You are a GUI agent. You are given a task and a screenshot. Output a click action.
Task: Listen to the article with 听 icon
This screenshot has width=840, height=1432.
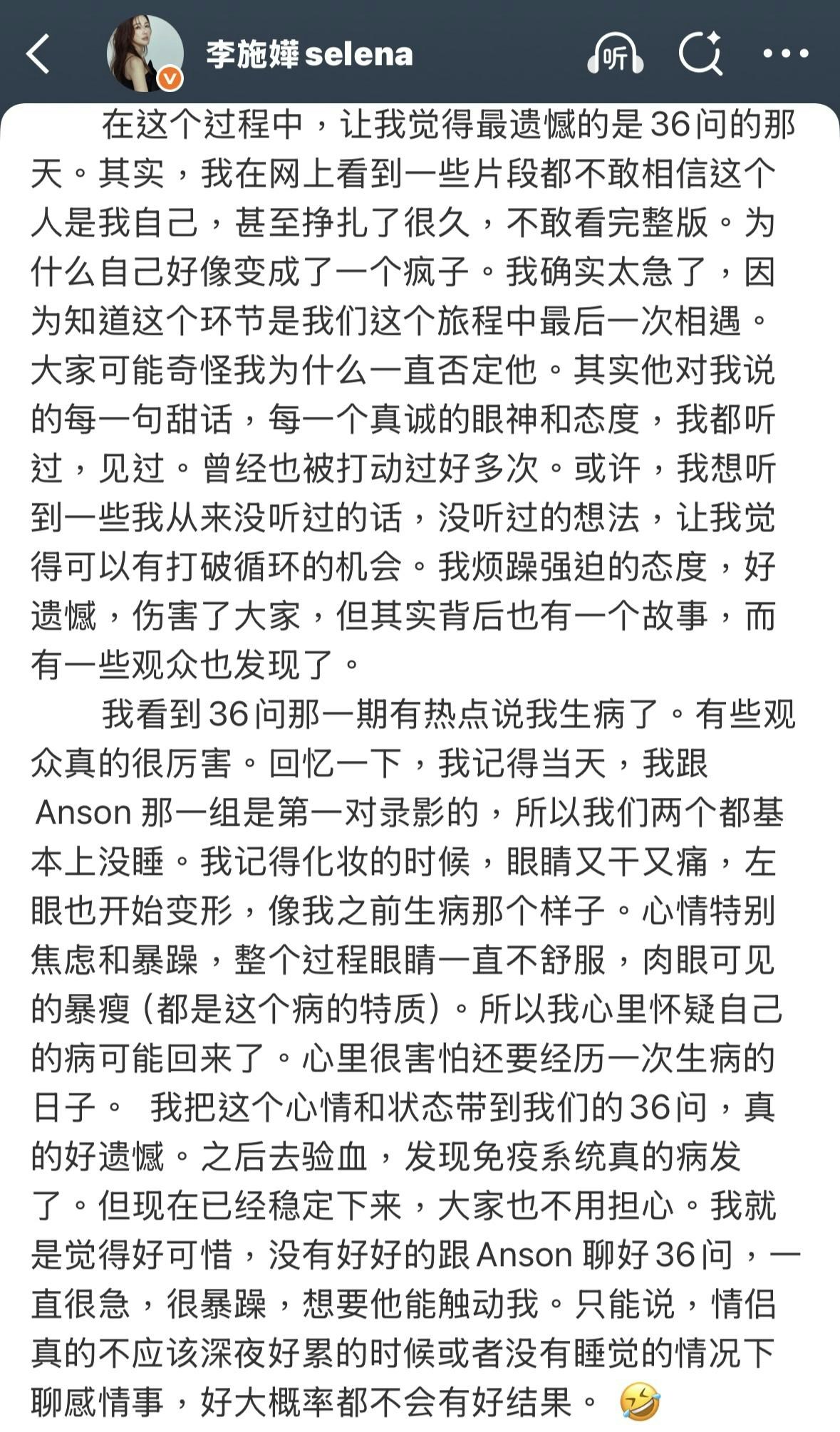click(615, 54)
